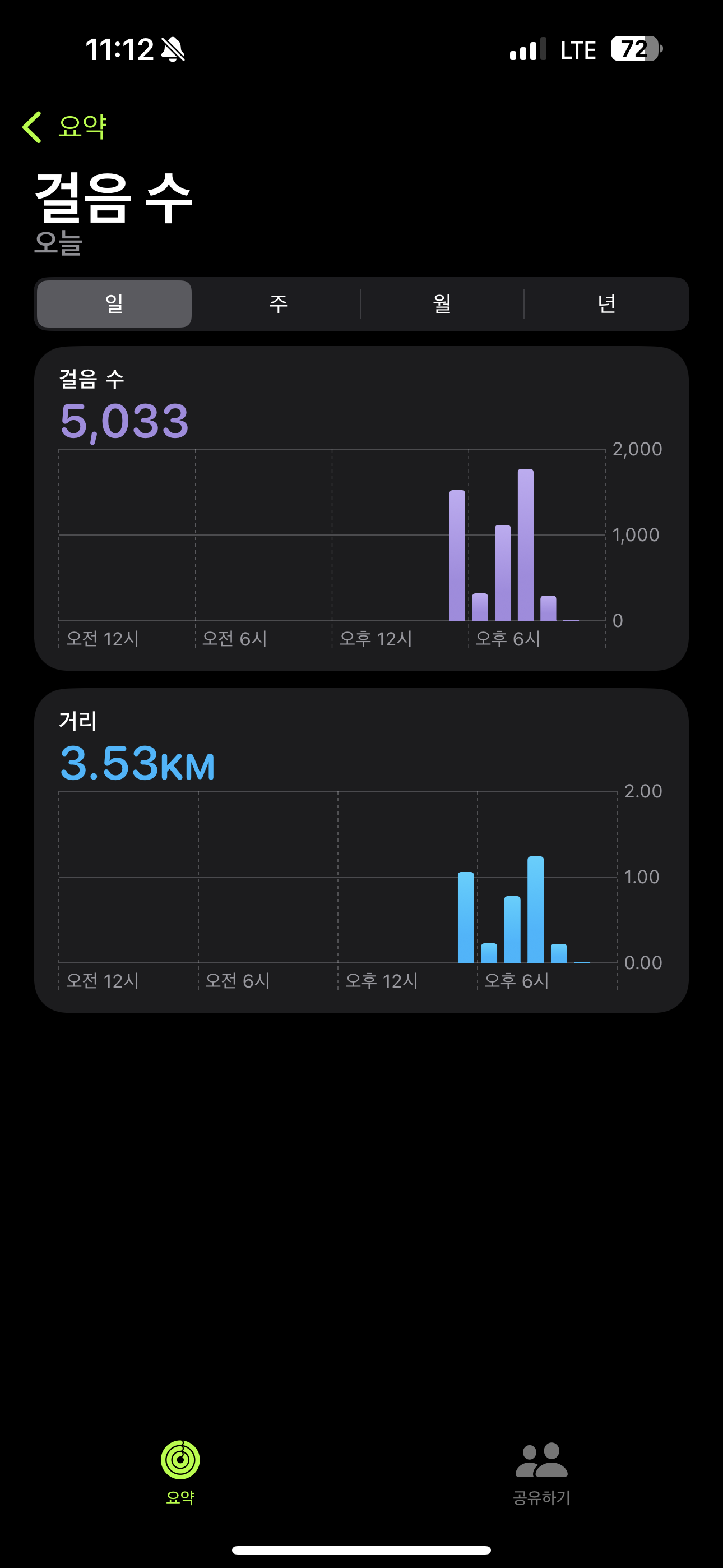The image size is (723, 1568).
Task: Switch to the 년 (year) view
Action: [x=606, y=304]
